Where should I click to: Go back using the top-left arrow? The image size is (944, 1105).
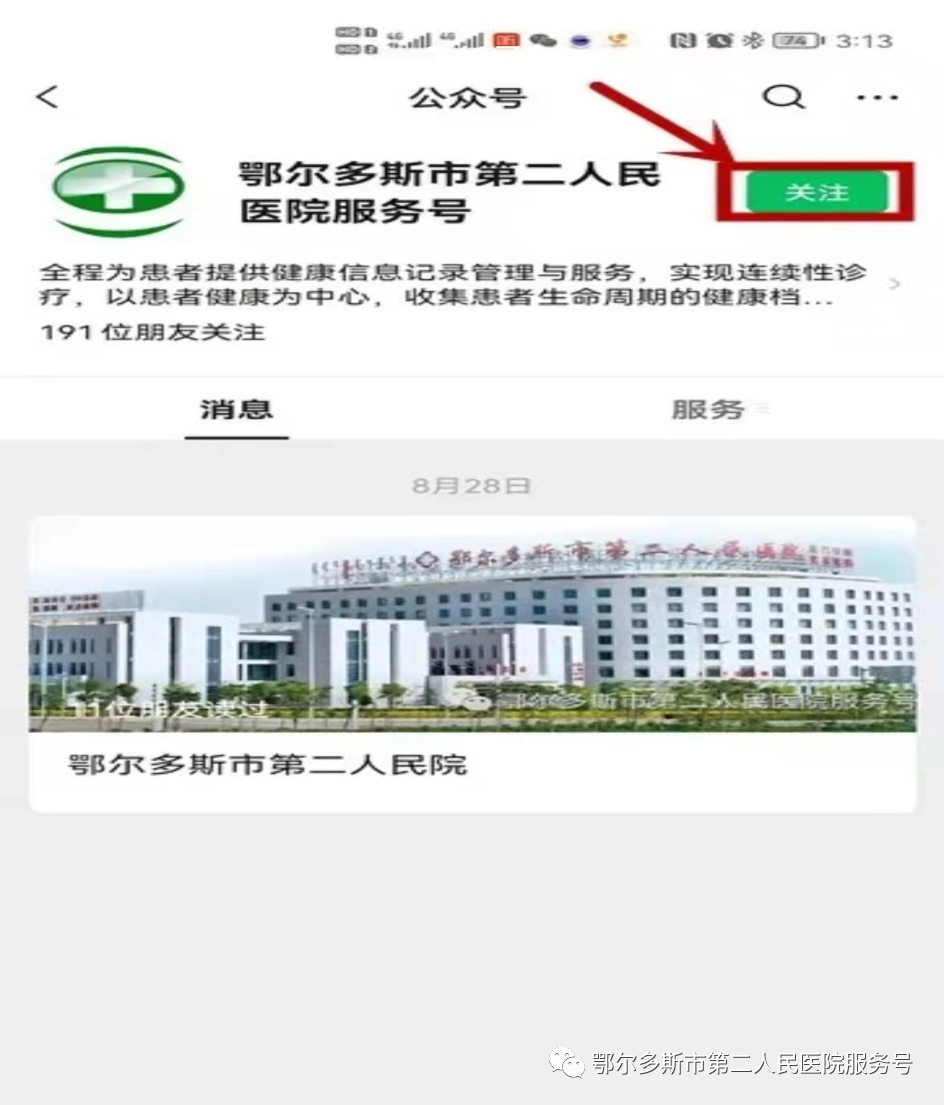47,97
